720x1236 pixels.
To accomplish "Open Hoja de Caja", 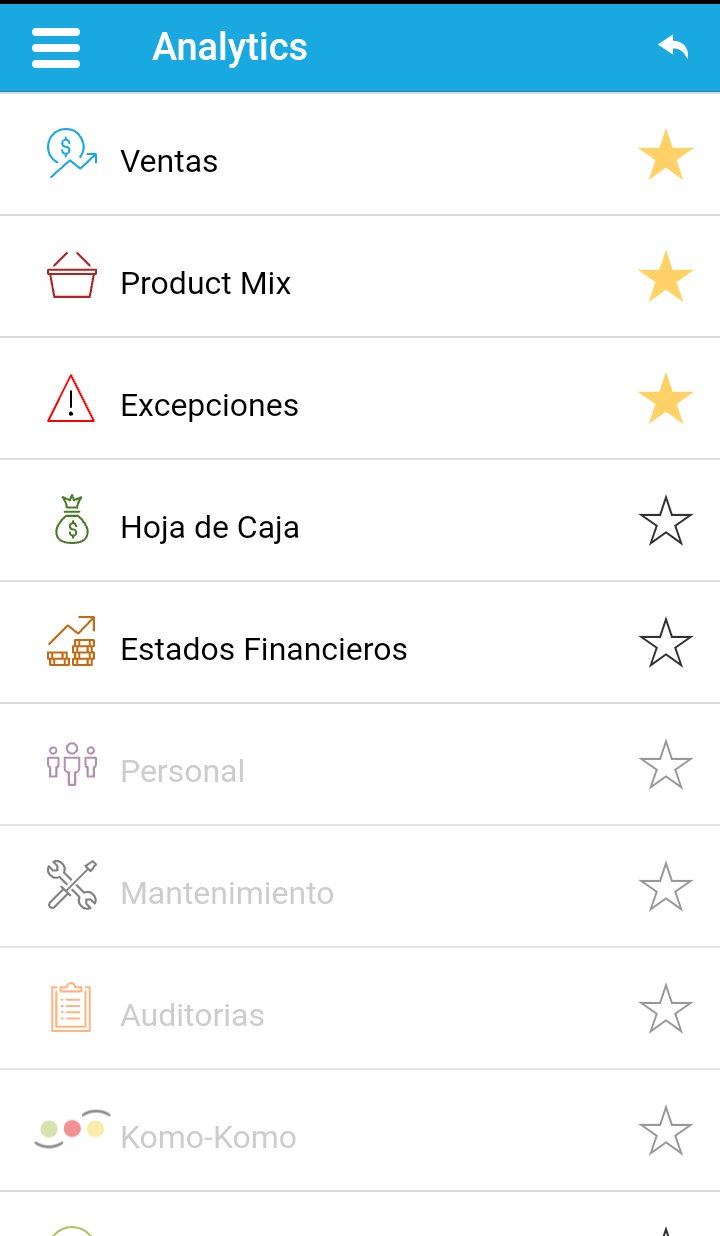I will coord(209,527).
